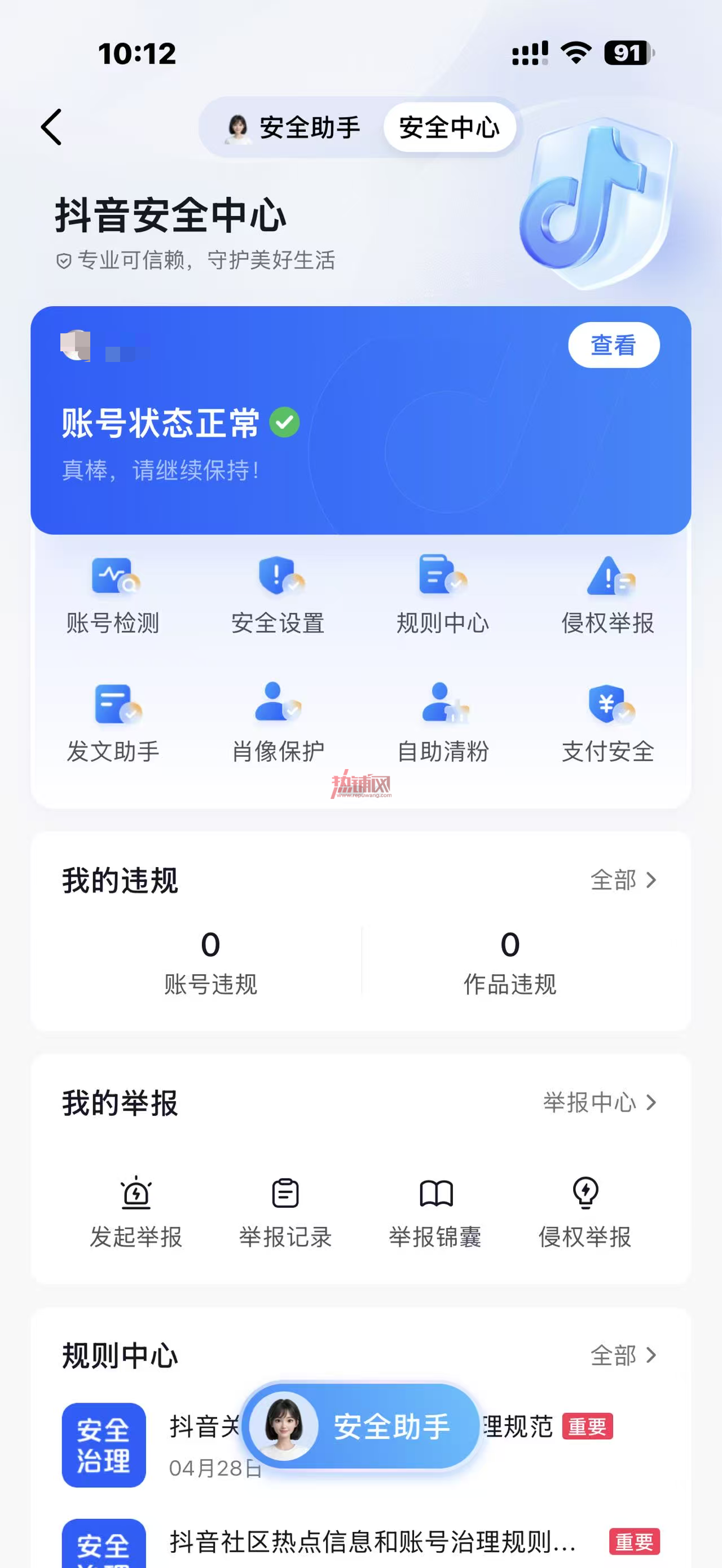Screen dimensions: 722x1568
Task: Select the 安全中心 tab
Action: pyautogui.click(x=449, y=128)
